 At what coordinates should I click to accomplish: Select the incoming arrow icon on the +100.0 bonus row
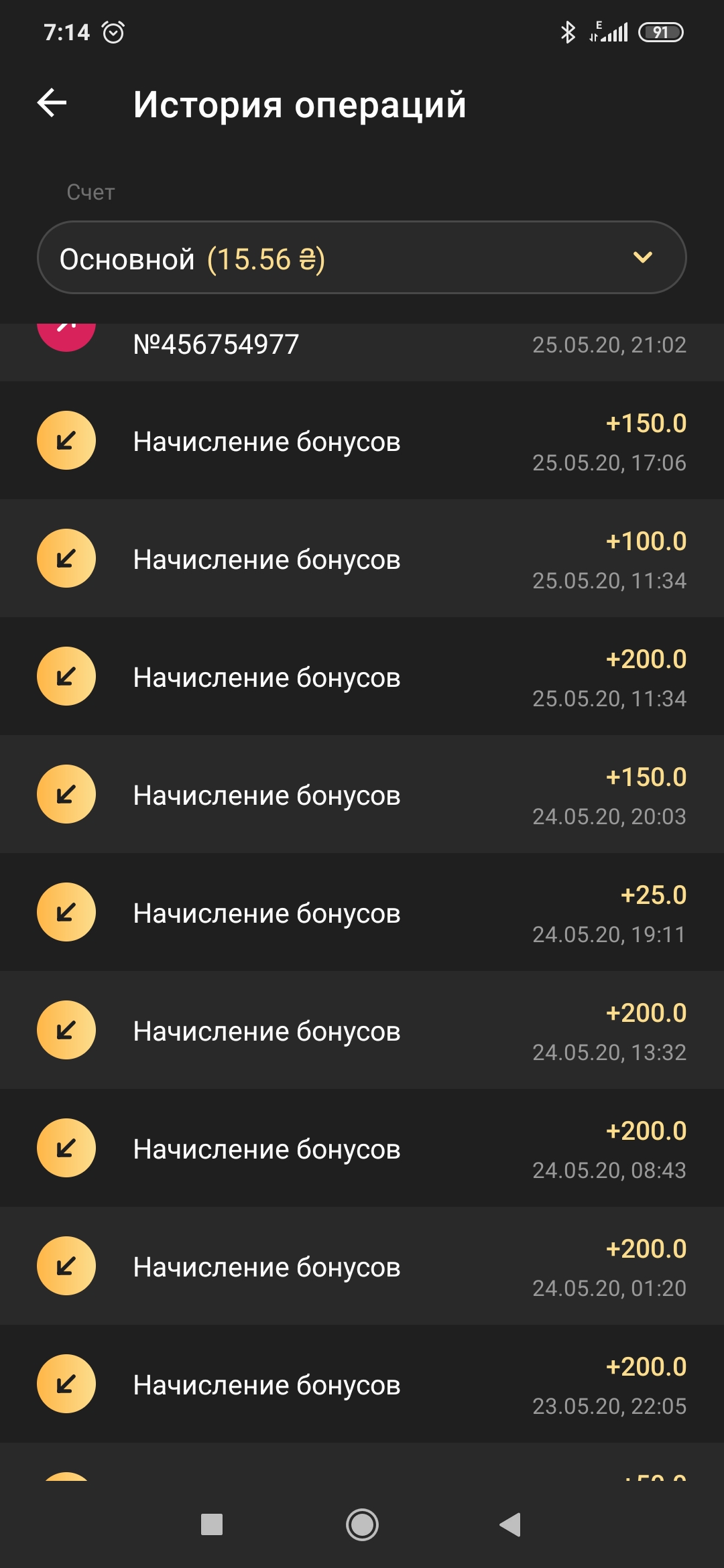(x=66, y=558)
